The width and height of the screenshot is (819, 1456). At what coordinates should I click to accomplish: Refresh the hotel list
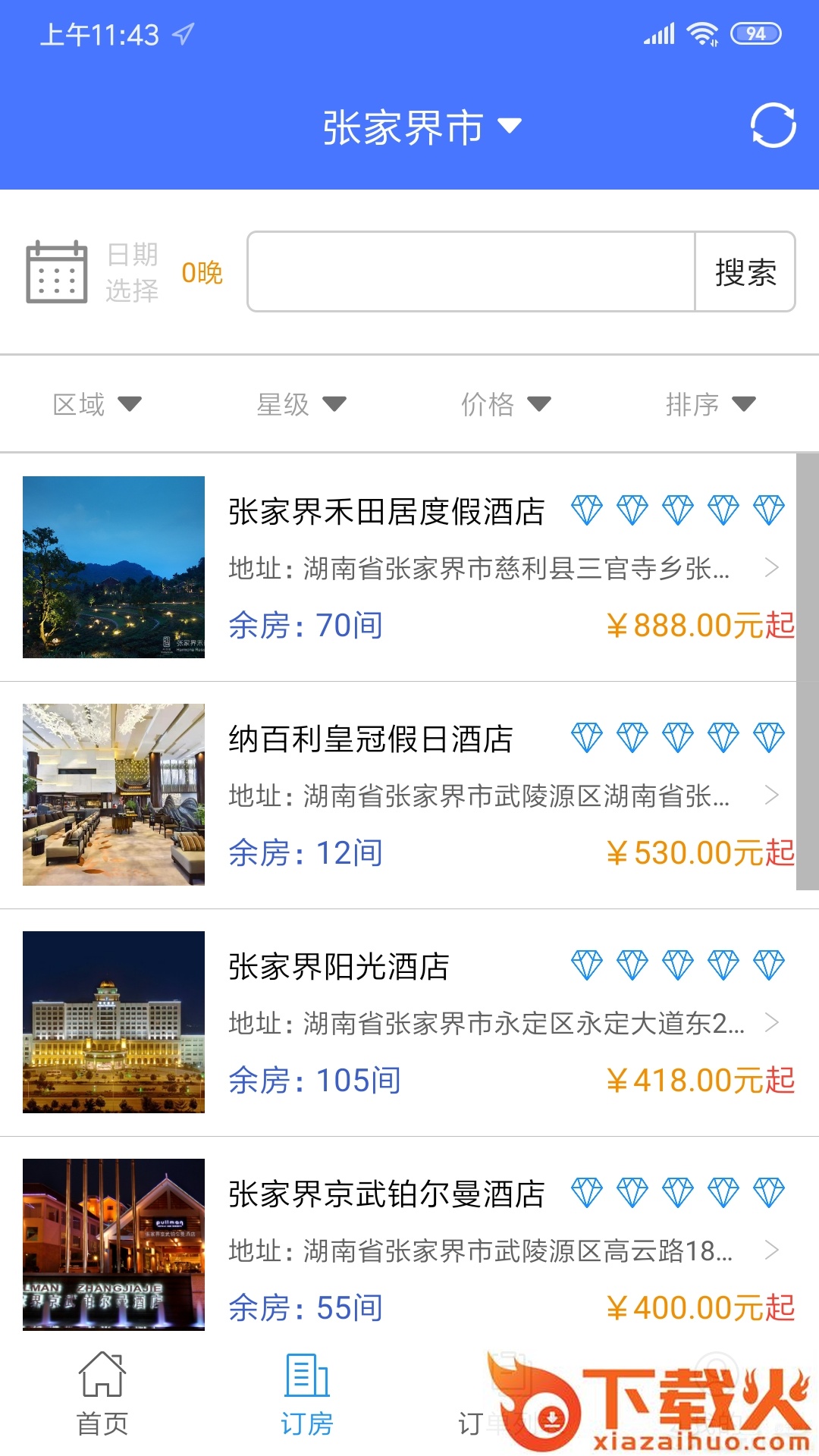coord(772,126)
